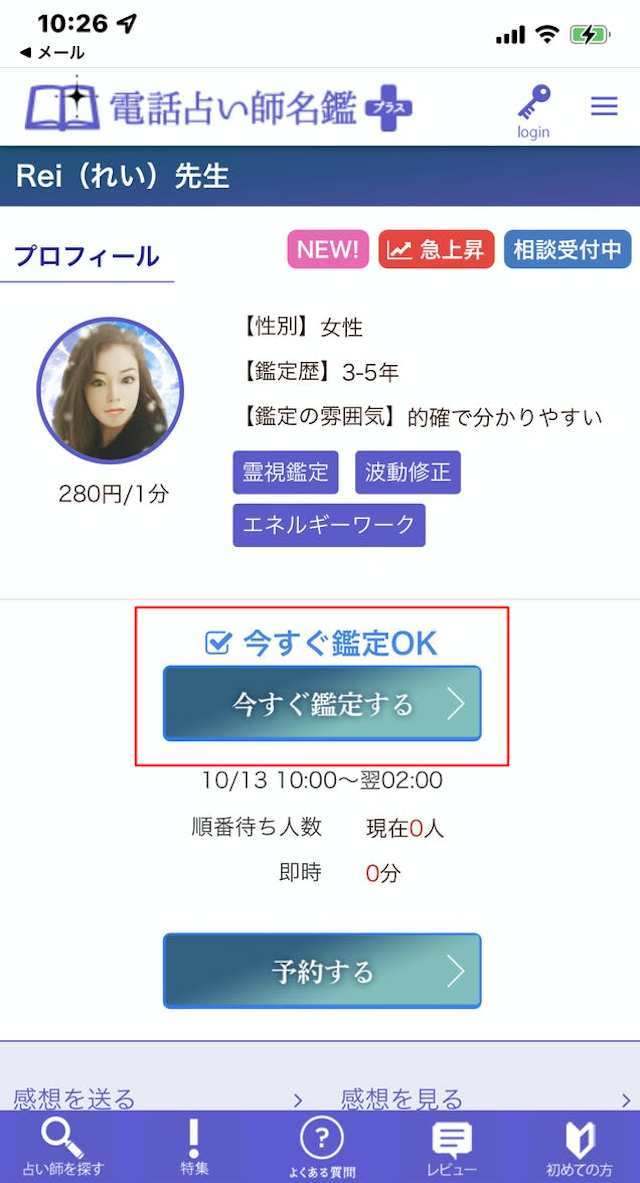The height and width of the screenshot is (1183, 640).
Task: Switch to 占い師を探す tab
Action: 63,1147
